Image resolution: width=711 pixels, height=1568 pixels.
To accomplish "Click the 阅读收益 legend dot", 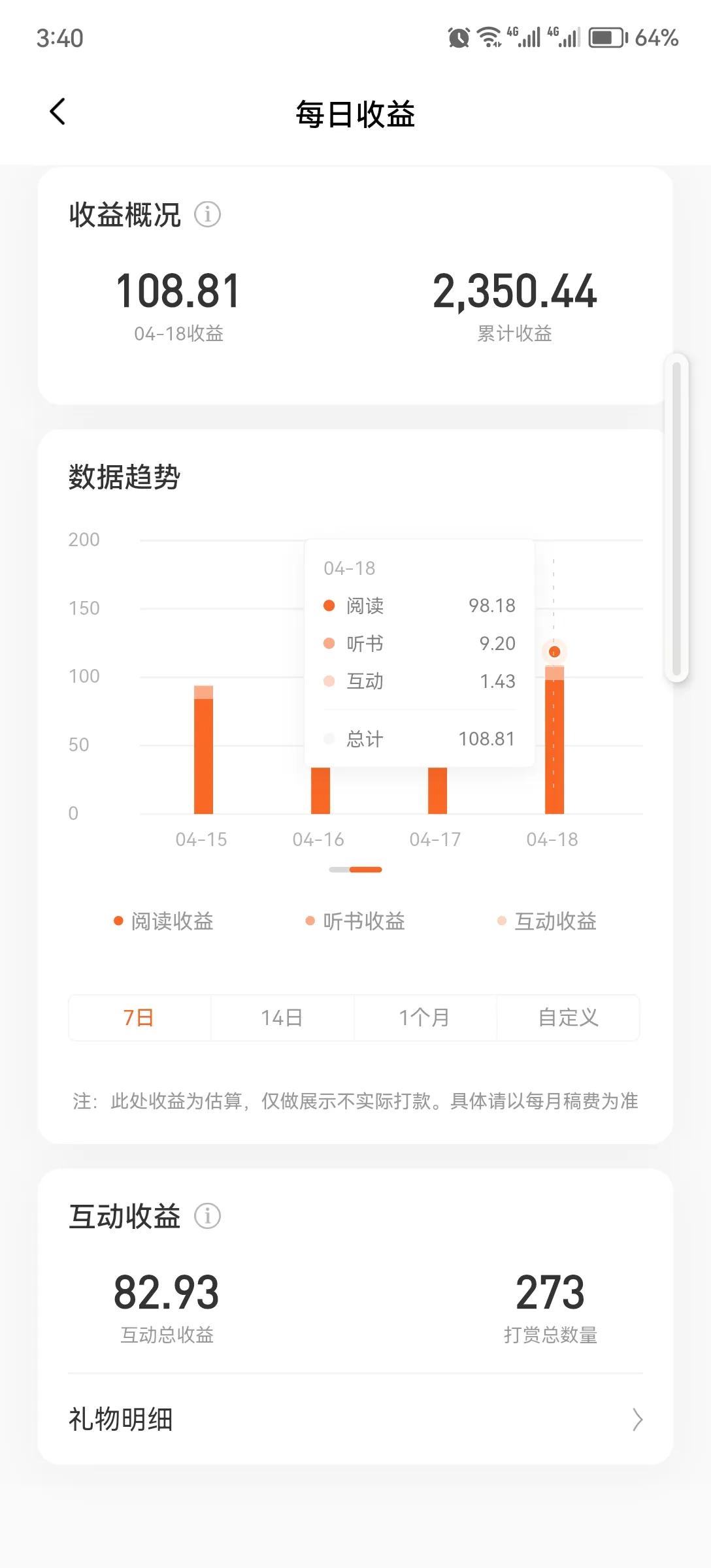I will (118, 921).
